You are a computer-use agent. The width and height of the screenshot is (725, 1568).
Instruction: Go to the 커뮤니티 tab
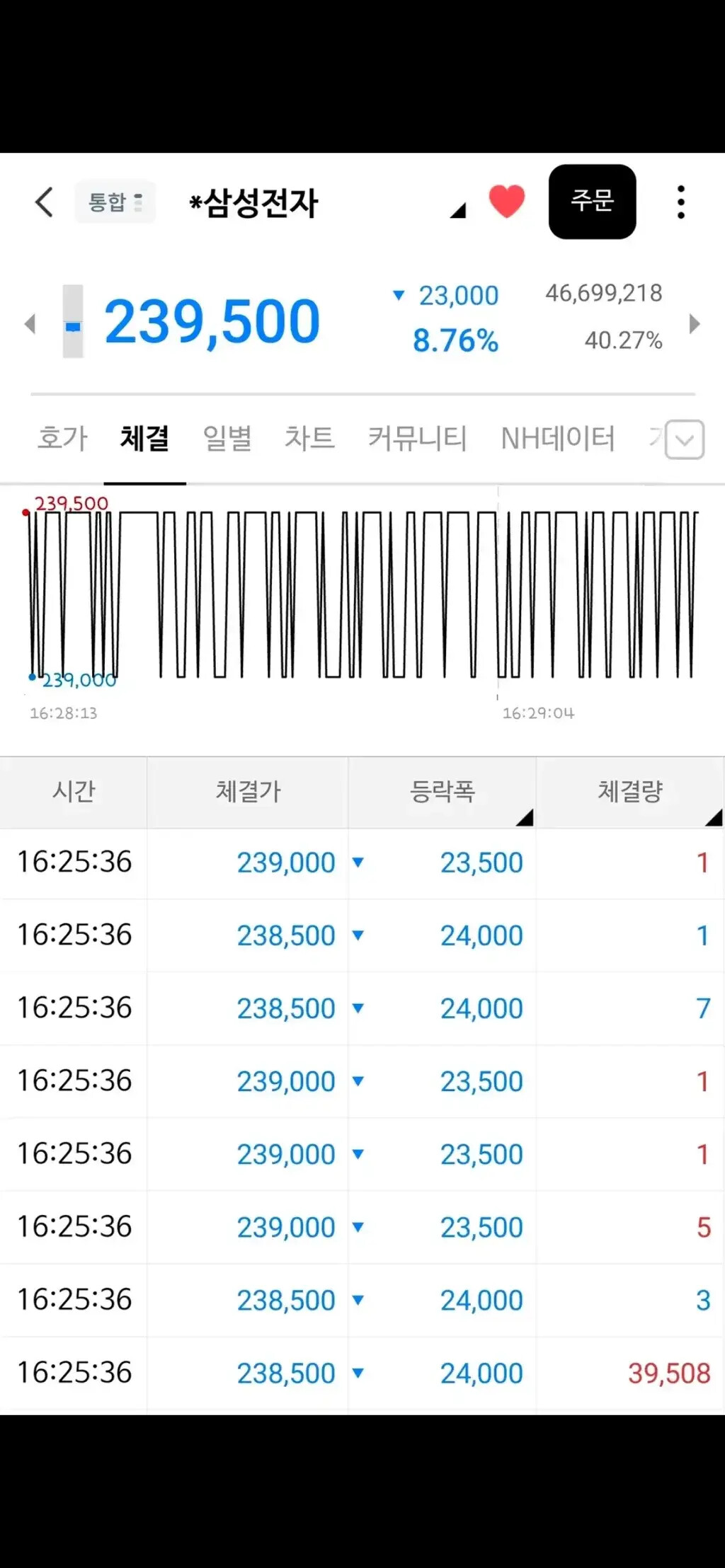(417, 438)
